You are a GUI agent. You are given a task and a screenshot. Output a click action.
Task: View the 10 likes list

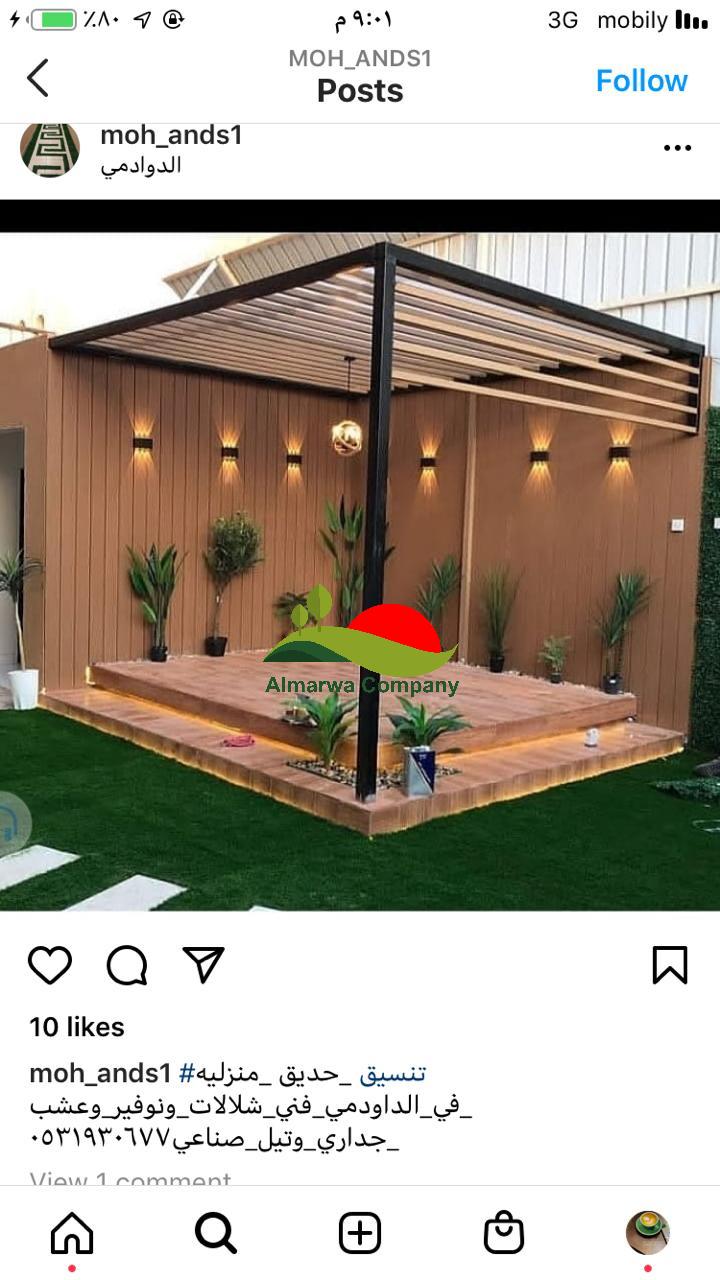pyautogui.click(x=77, y=1027)
